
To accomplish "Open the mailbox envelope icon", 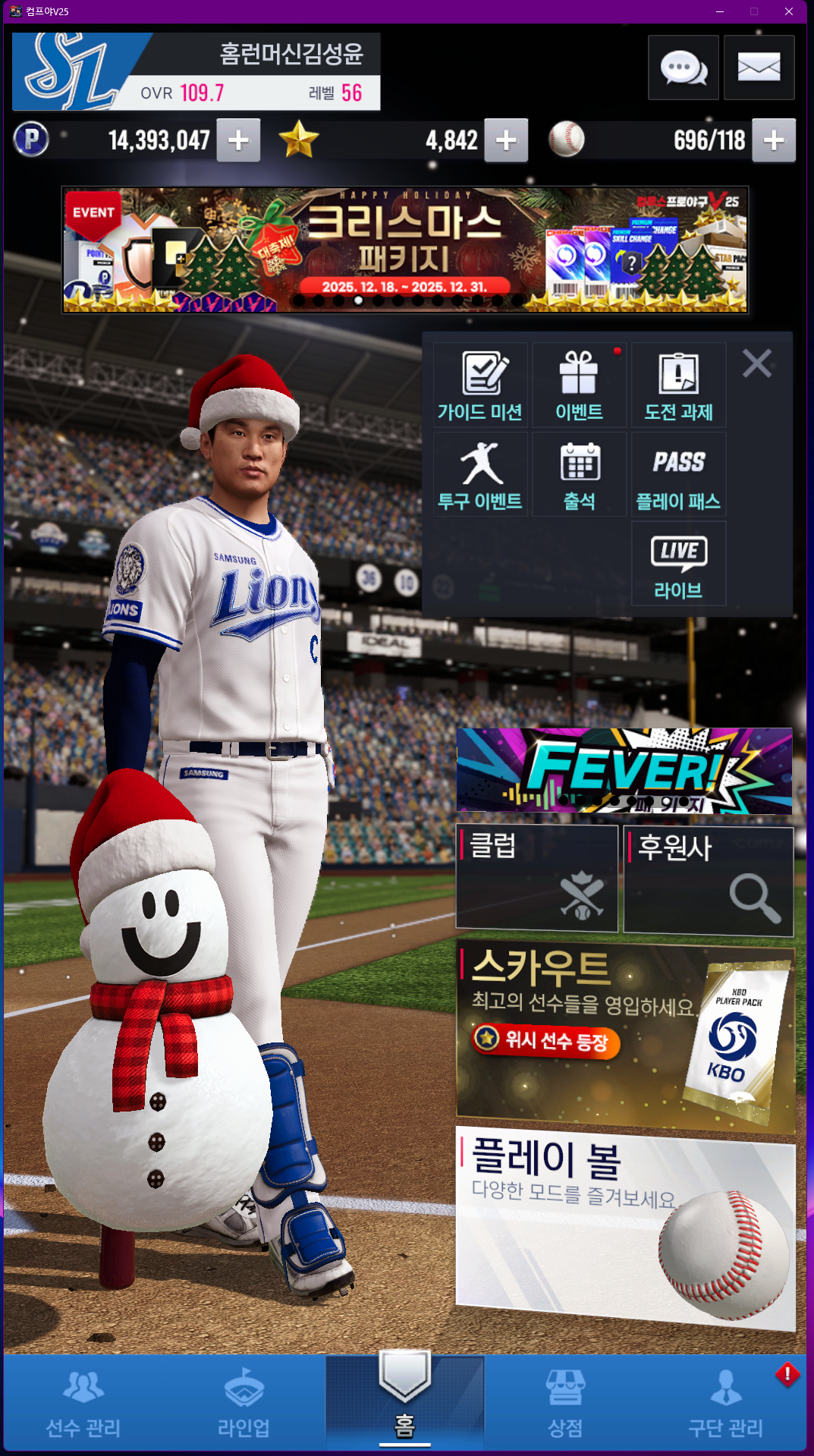I will (x=759, y=68).
